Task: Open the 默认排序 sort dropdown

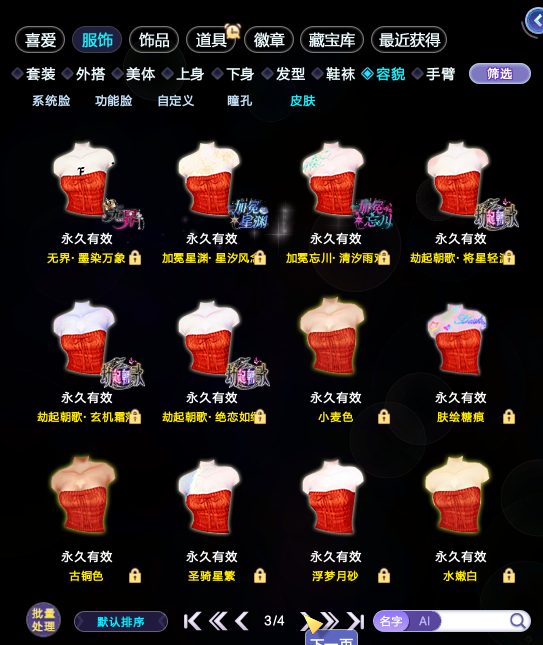Action: pos(121,622)
